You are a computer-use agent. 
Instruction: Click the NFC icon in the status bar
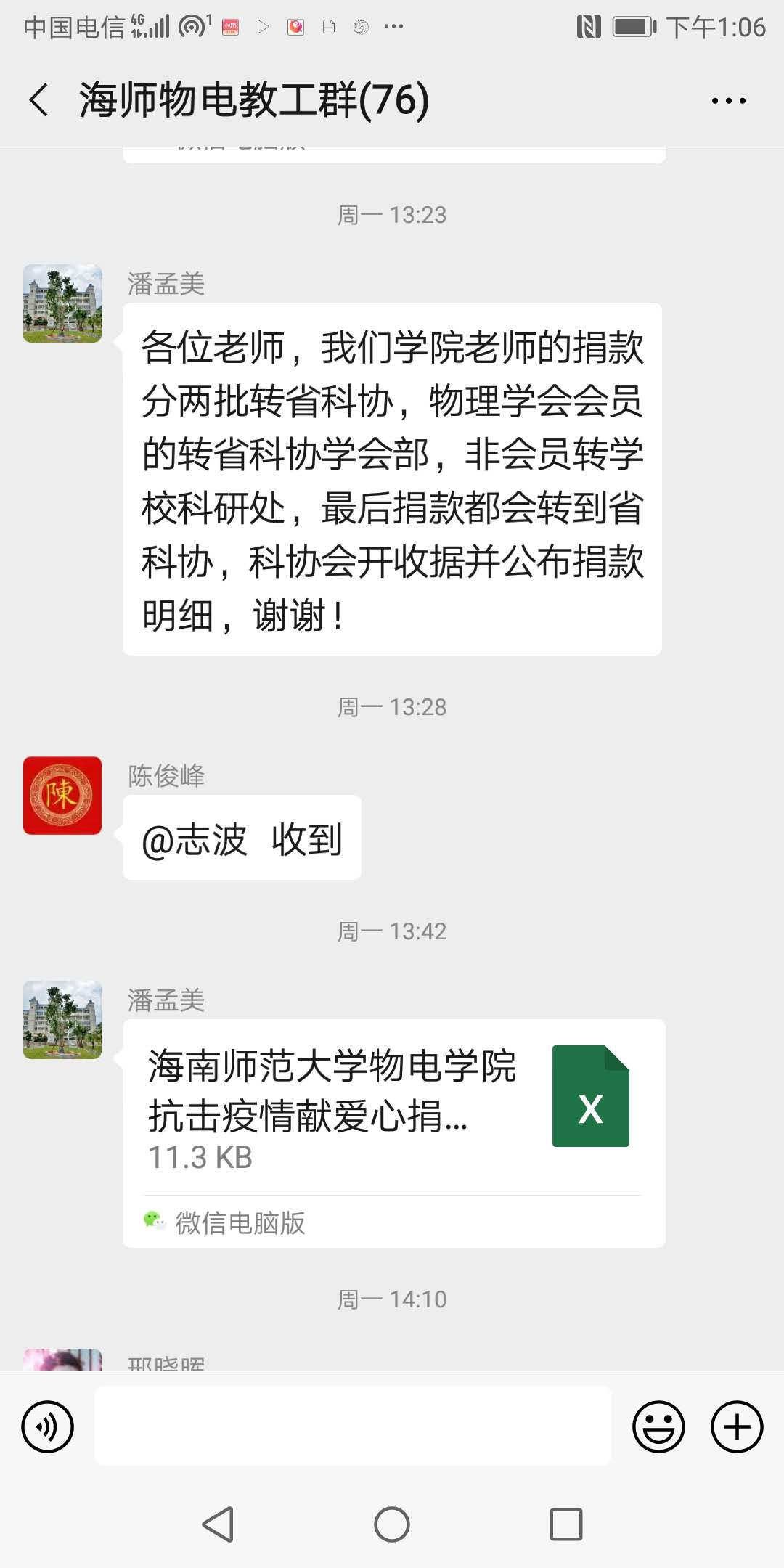(589, 26)
